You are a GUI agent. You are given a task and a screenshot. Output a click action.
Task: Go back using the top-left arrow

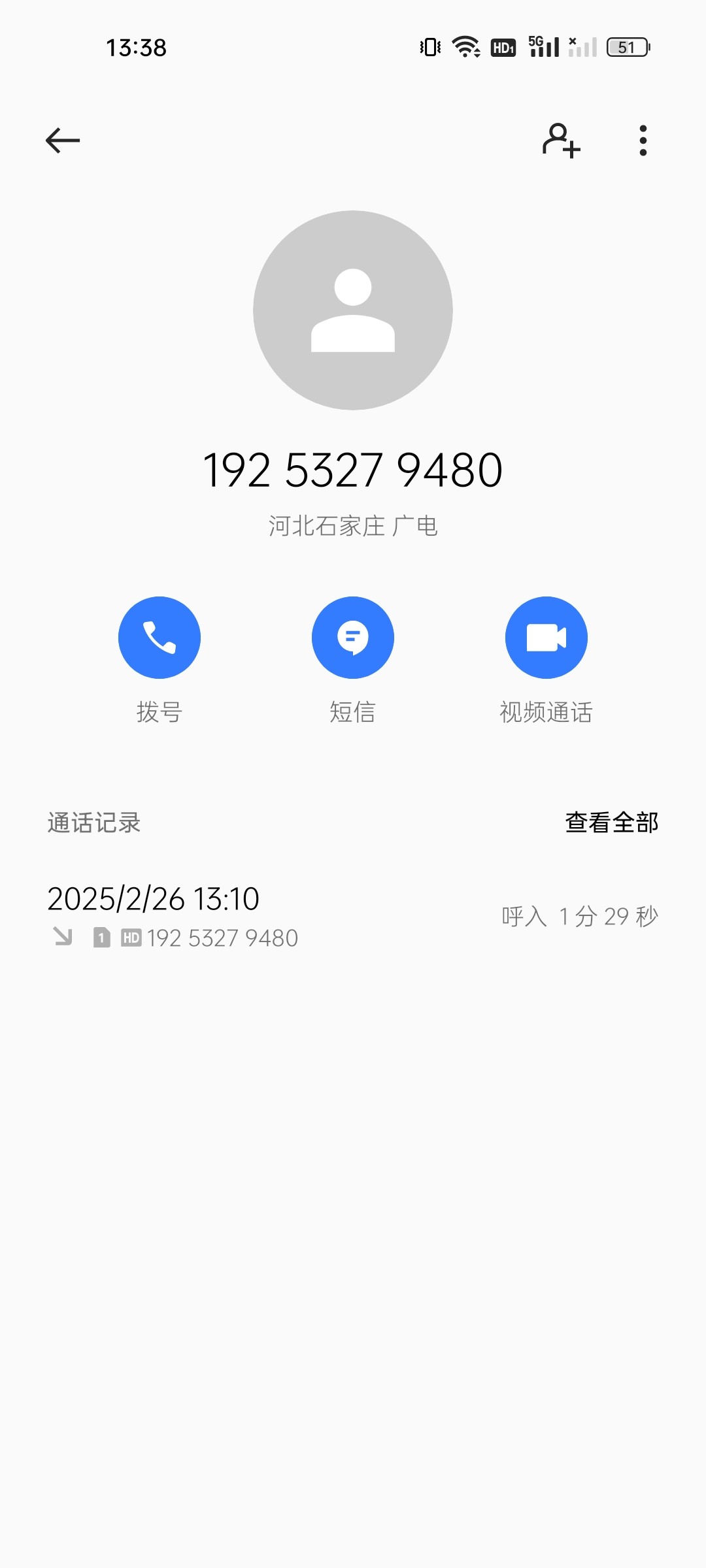(x=63, y=140)
